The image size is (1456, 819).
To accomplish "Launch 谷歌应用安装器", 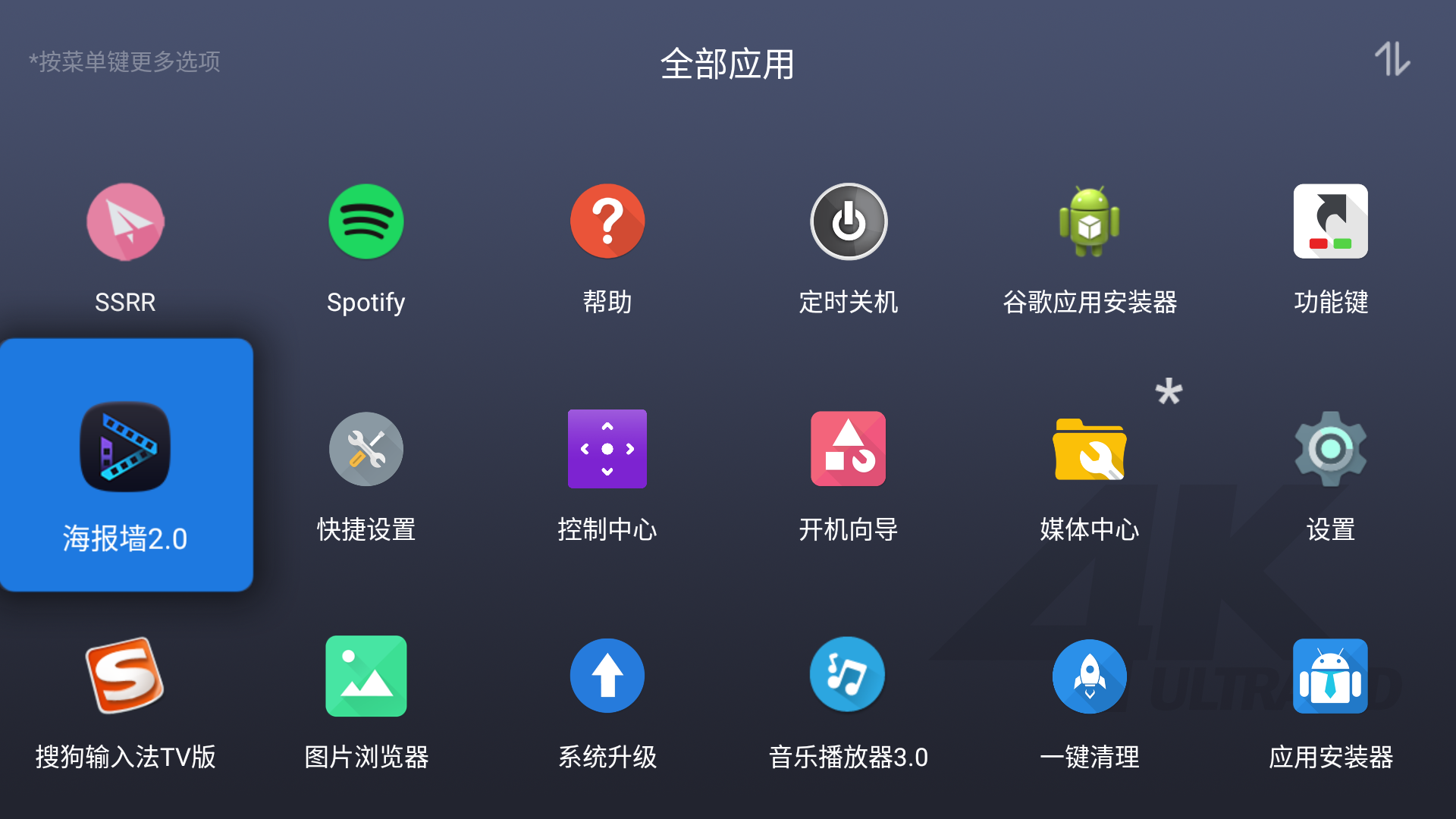I will (1090, 222).
